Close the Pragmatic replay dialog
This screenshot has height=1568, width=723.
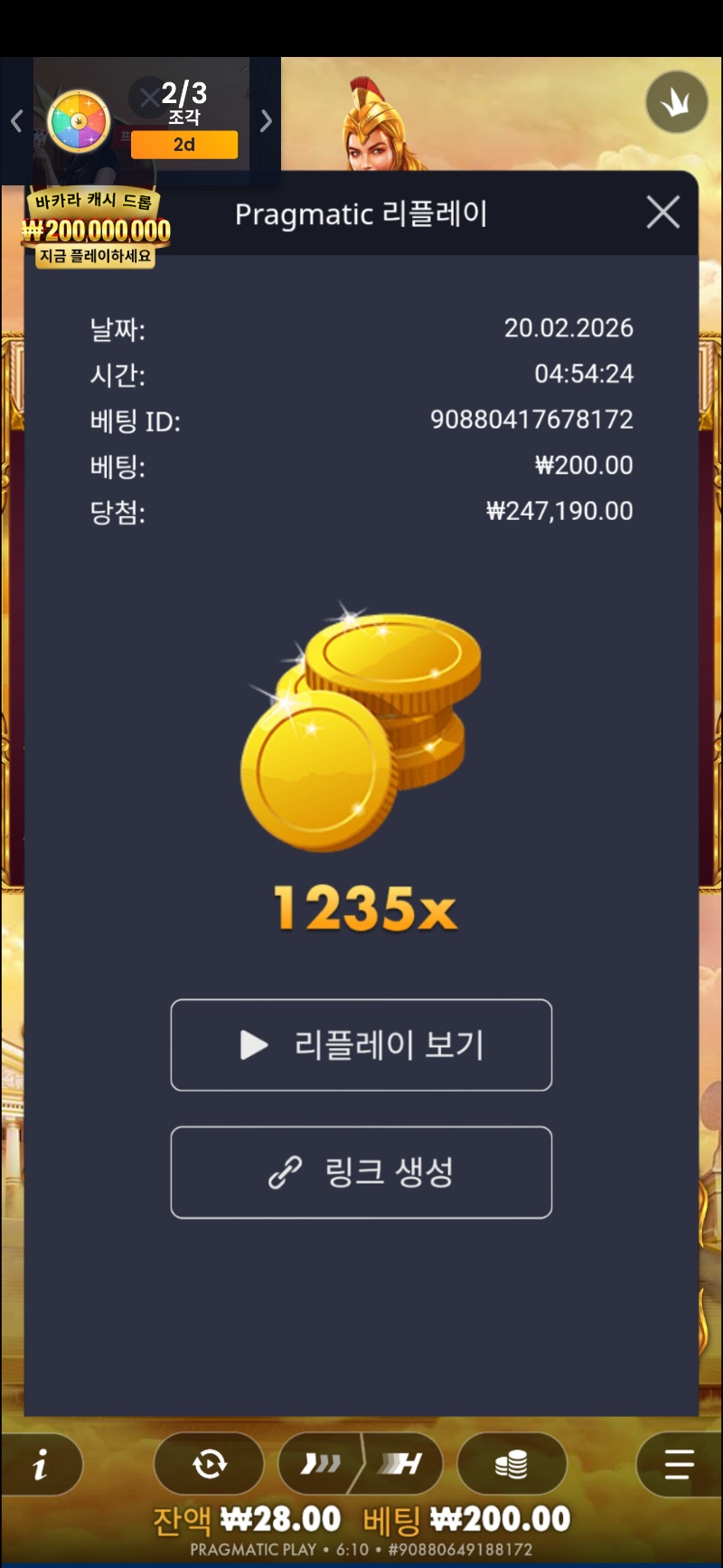(x=663, y=213)
